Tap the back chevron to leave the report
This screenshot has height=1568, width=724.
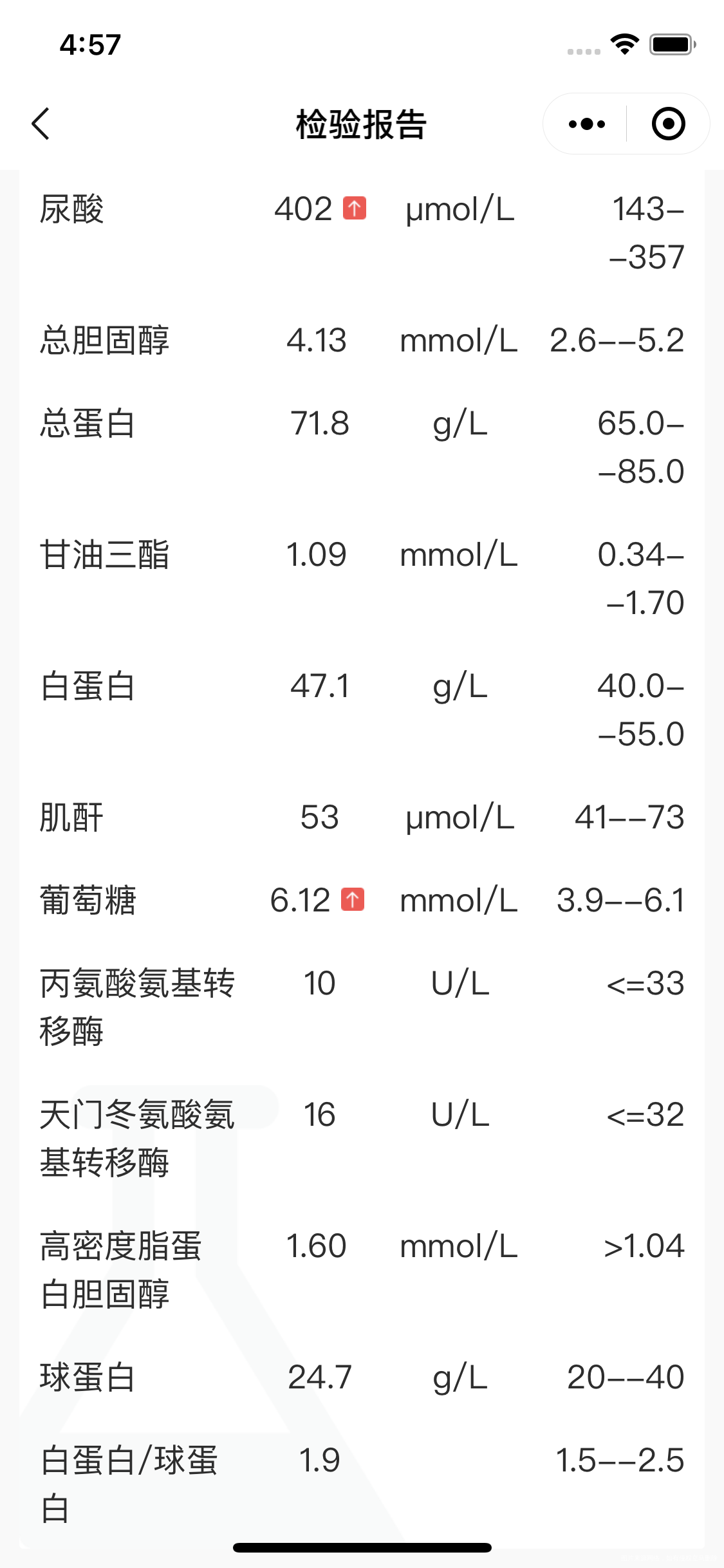point(41,123)
